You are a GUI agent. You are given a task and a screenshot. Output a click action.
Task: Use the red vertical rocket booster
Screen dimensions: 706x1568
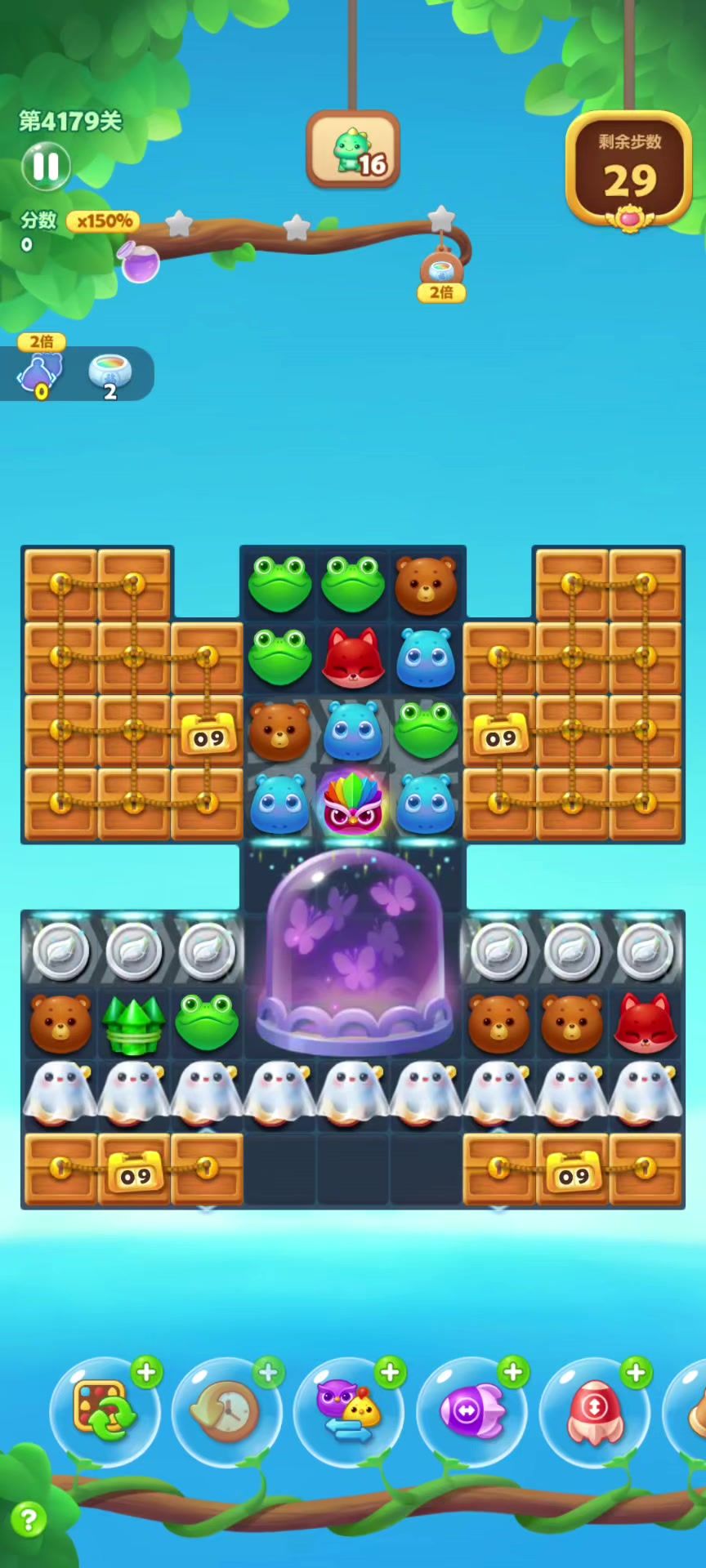tap(594, 1411)
